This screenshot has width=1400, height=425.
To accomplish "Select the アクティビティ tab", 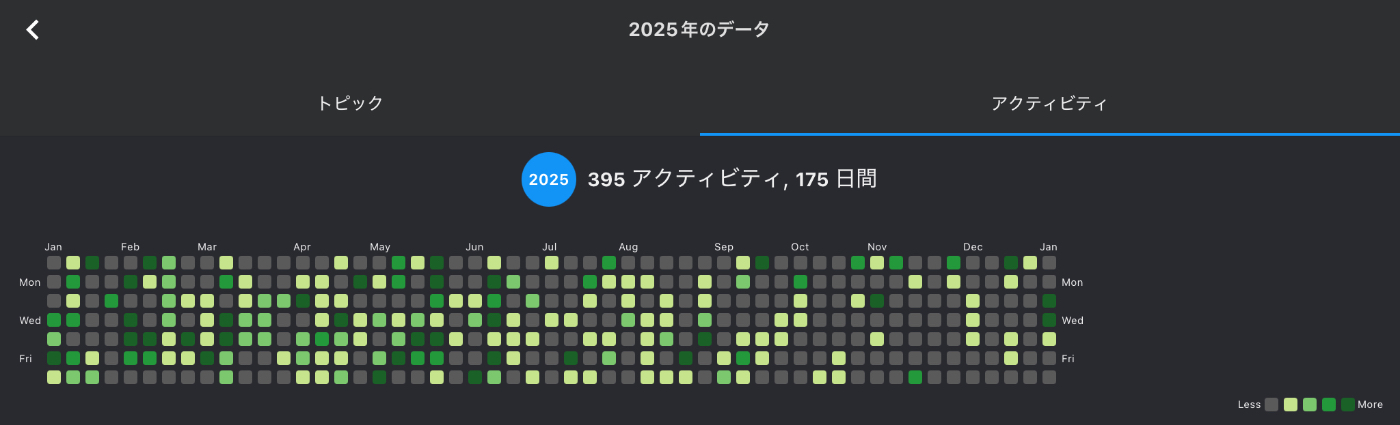I will click(1049, 103).
